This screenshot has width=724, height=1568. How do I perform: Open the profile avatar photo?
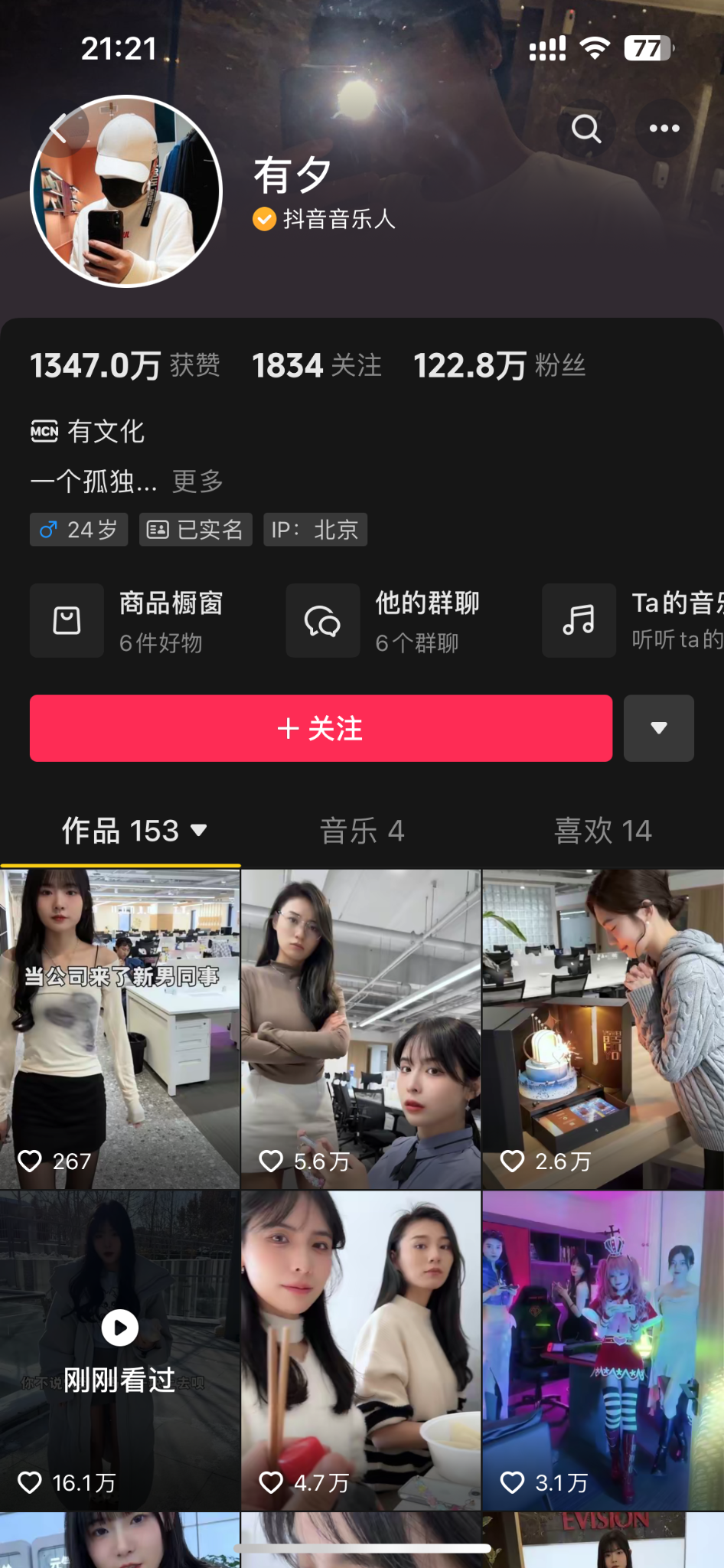[126, 191]
